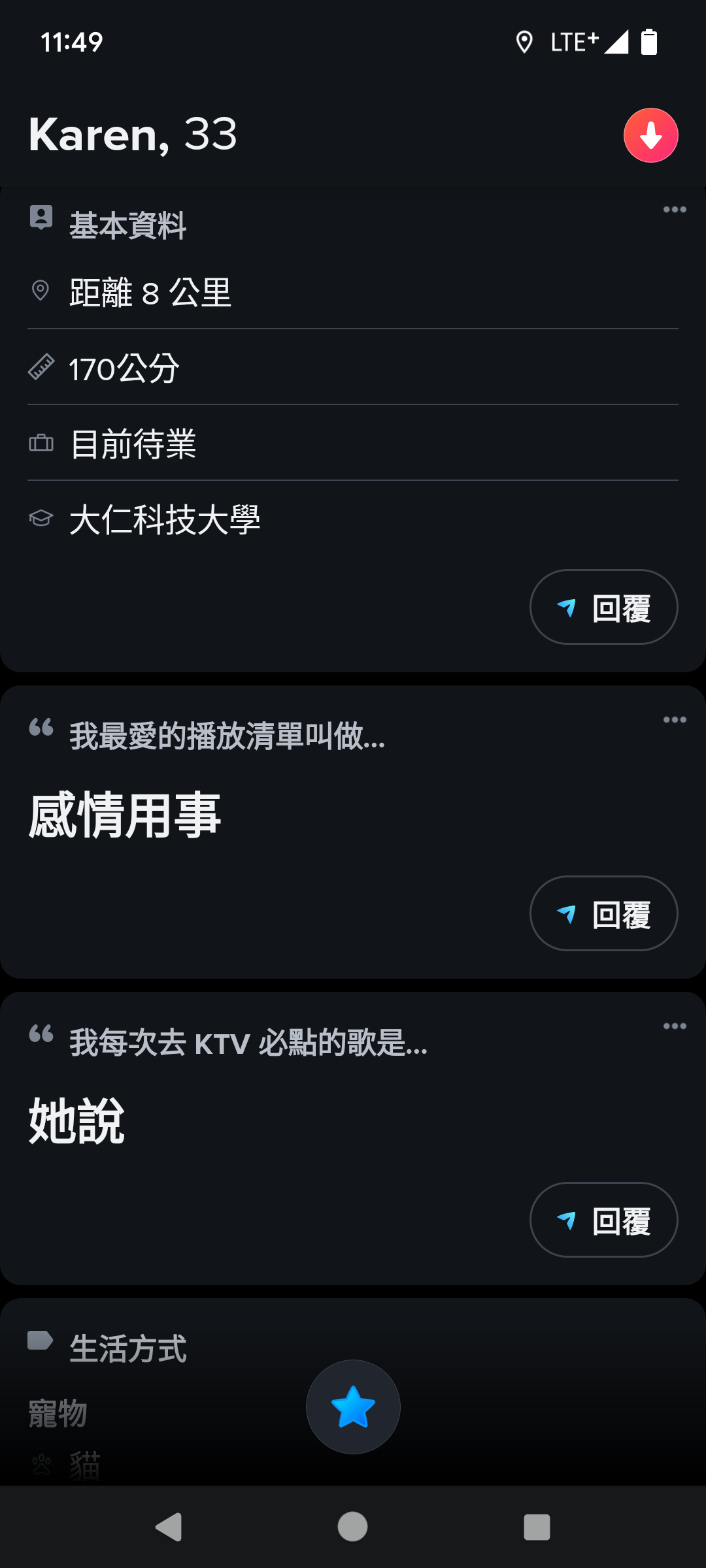Go to the home screen via the system home button
The image size is (706, 1568).
[352, 1527]
